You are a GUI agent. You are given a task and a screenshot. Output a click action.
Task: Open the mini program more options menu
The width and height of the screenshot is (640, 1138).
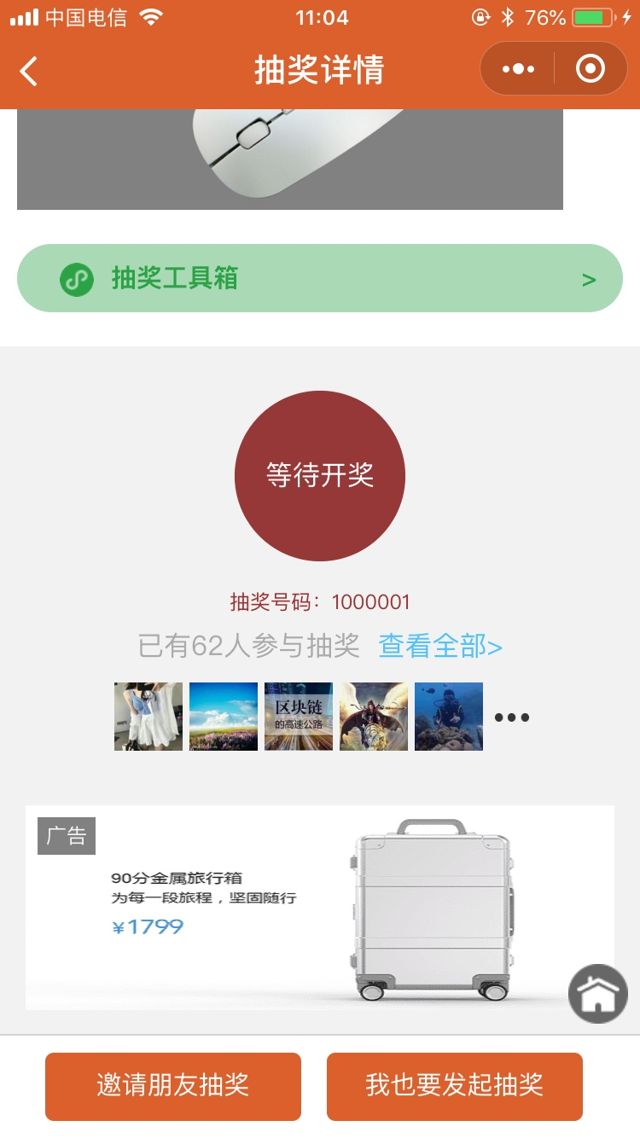[518, 69]
